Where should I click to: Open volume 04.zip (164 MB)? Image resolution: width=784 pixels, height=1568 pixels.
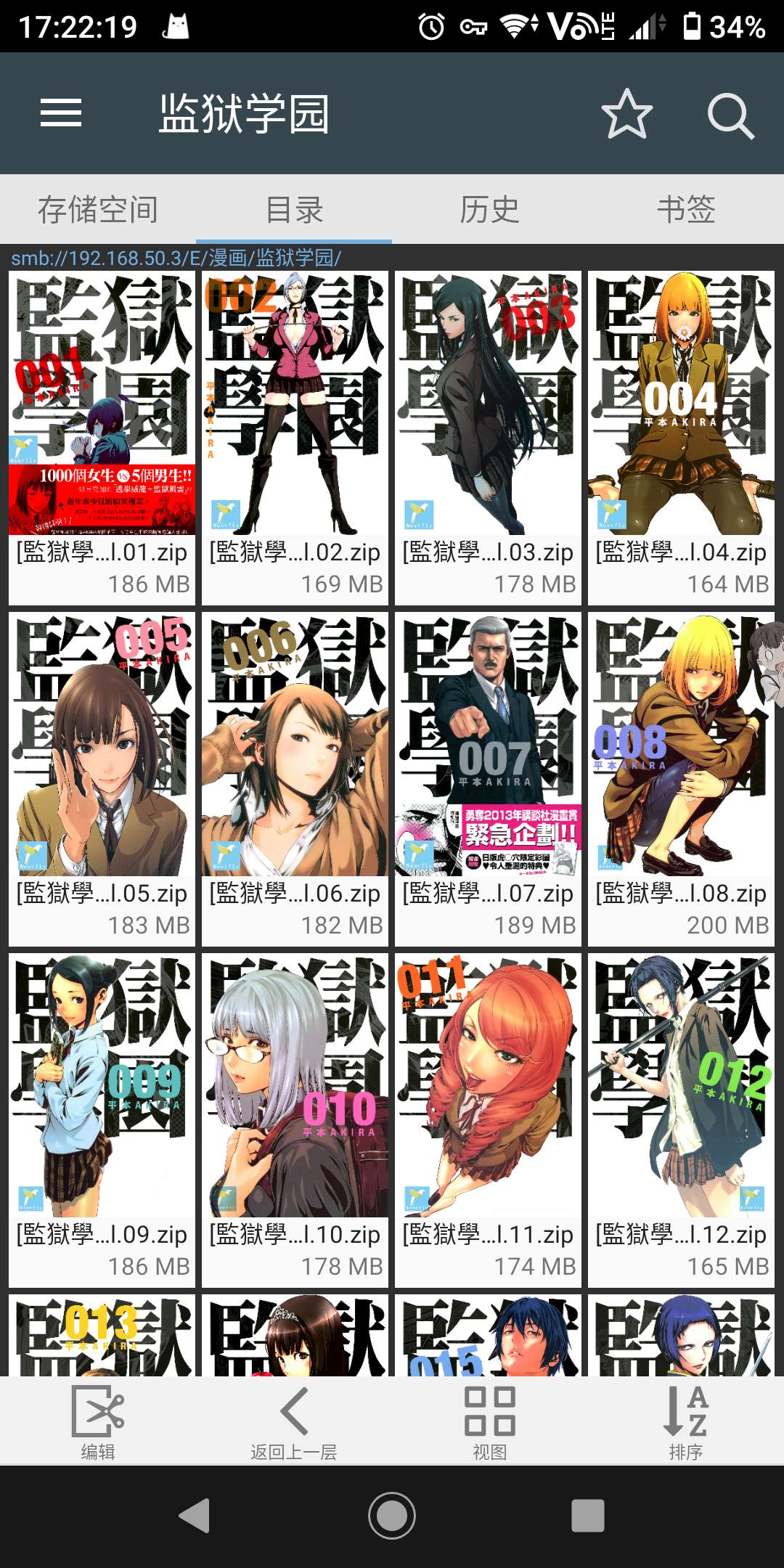681,436
